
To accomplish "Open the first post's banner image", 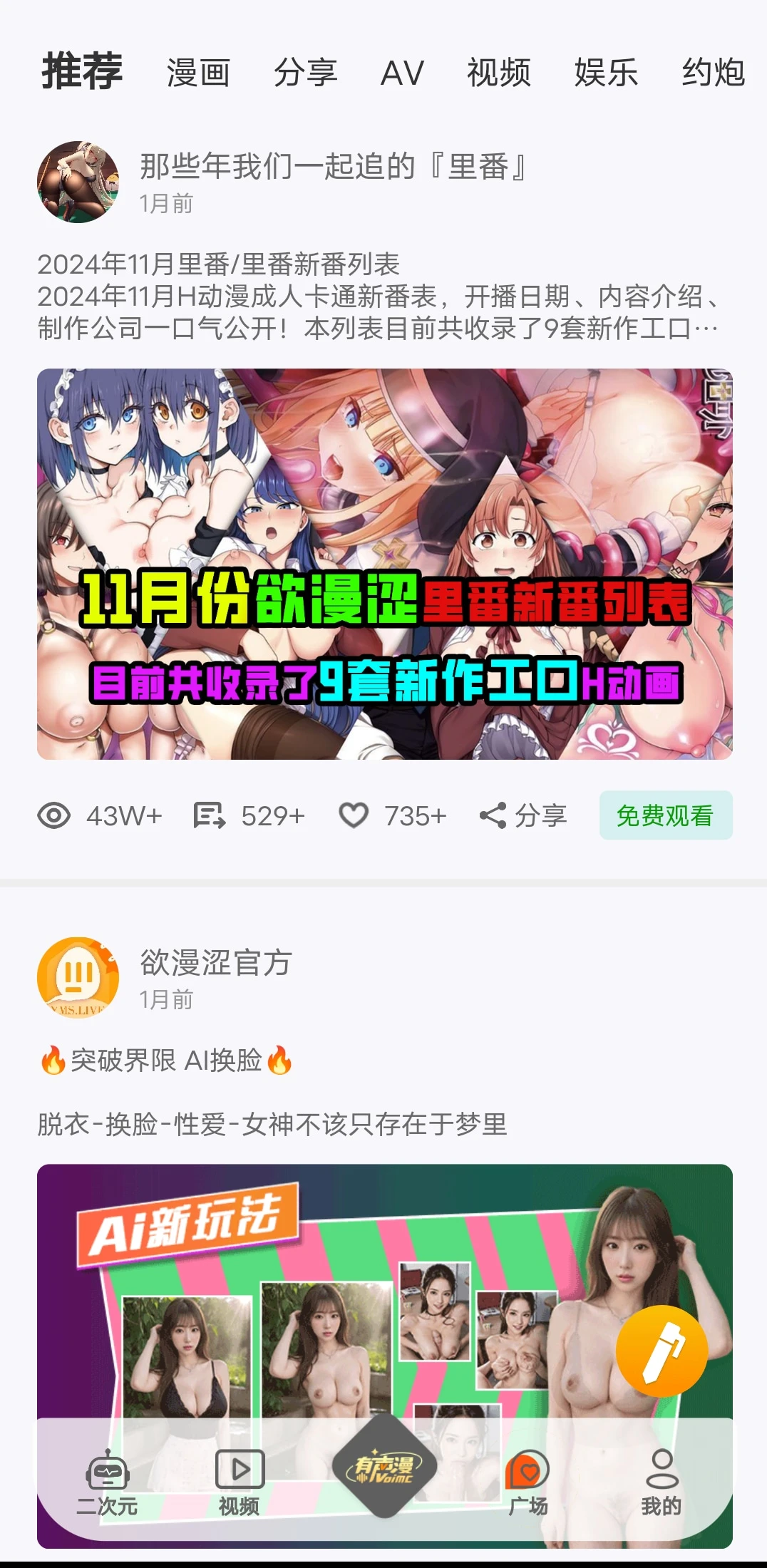I will coord(385,564).
